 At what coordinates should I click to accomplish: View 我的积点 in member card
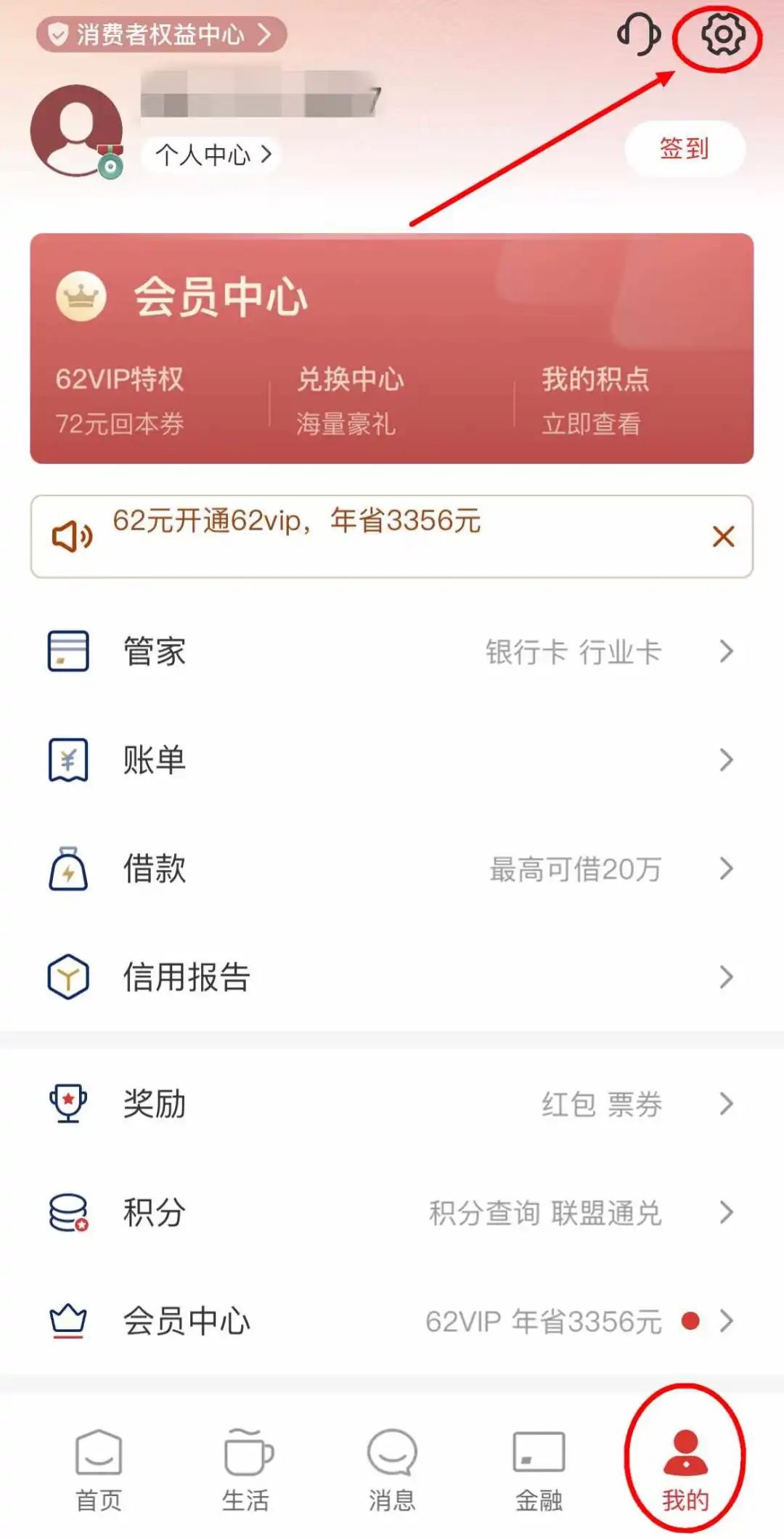[595, 399]
